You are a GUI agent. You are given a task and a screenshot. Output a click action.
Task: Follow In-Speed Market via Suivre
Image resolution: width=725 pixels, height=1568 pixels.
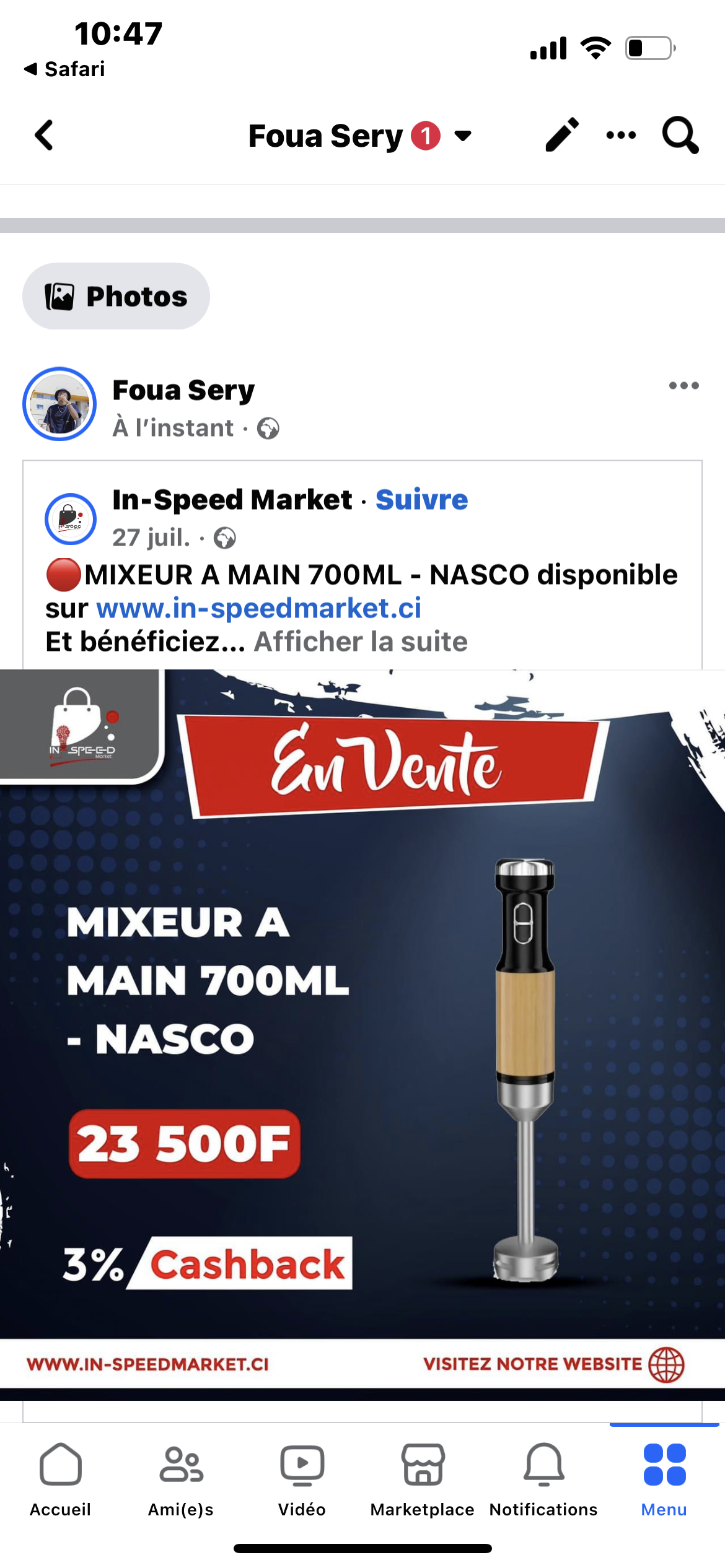point(421,500)
